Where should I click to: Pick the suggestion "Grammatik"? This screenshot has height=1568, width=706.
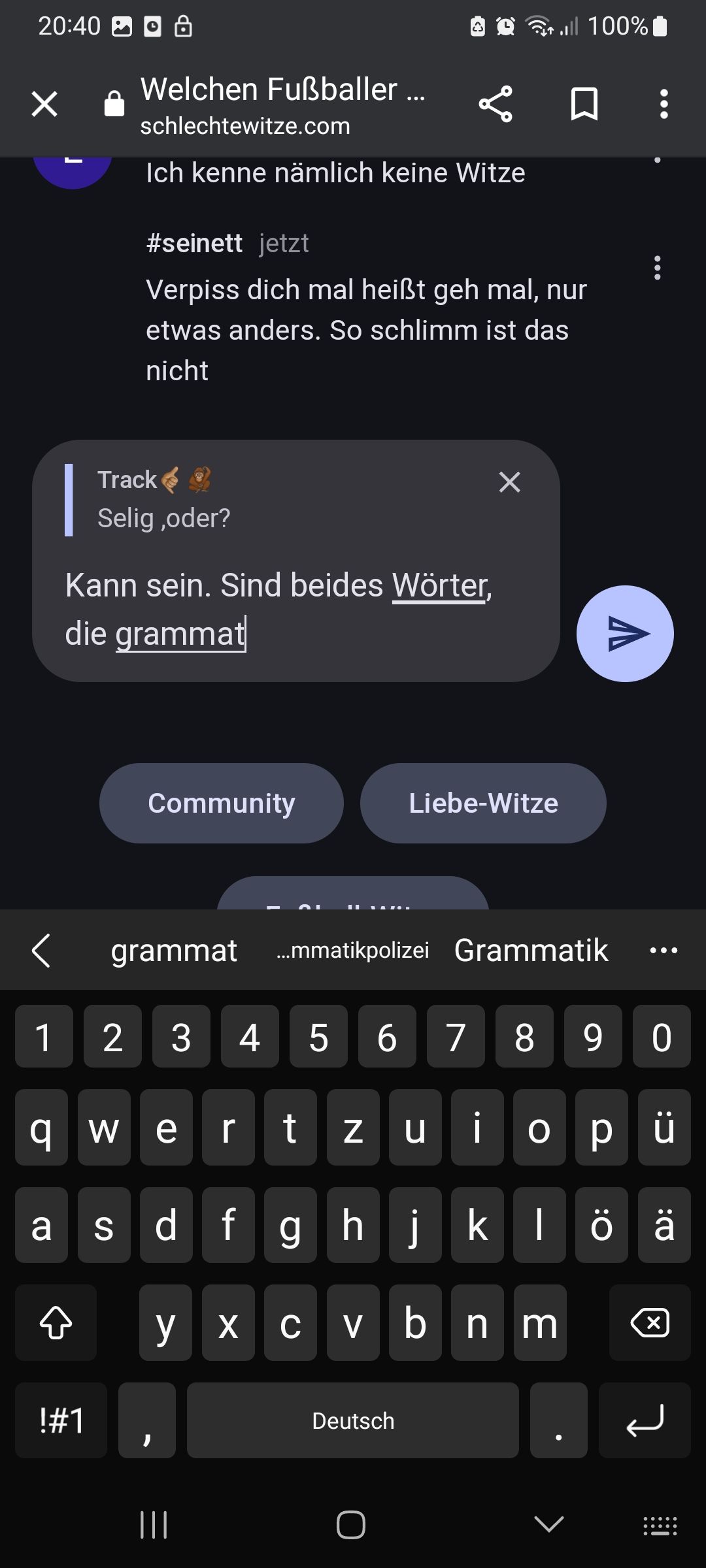[531, 950]
